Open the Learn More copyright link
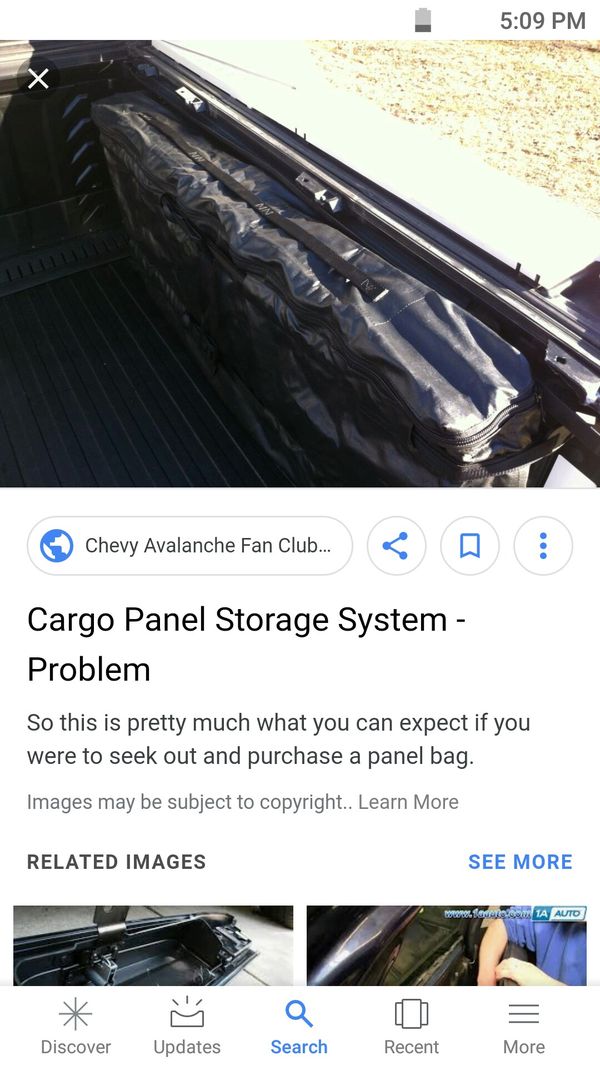The height and width of the screenshot is (1066, 600). 408,802
